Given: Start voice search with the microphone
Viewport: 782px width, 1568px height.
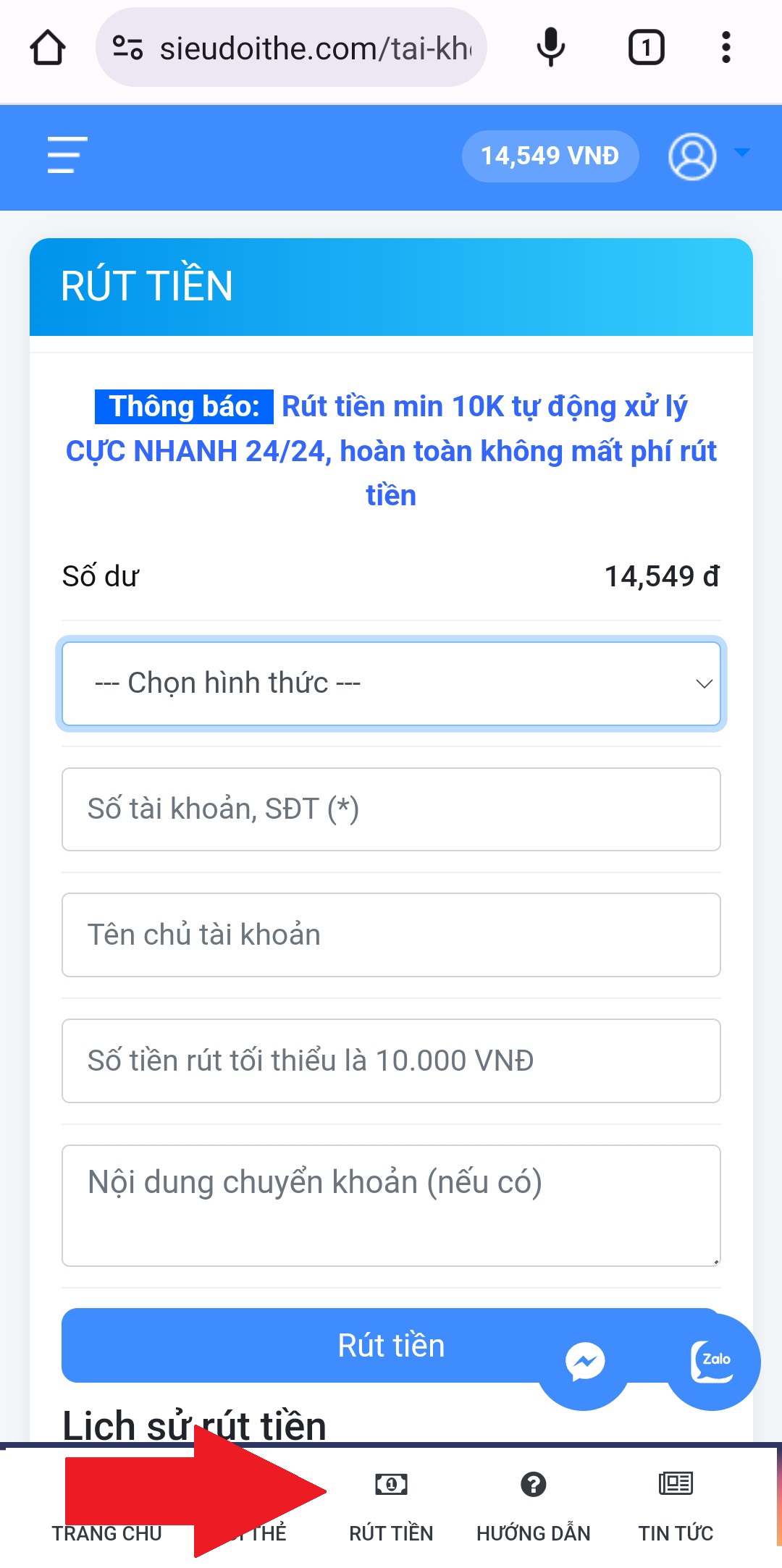Looking at the screenshot, I should [x=551, y=48].
